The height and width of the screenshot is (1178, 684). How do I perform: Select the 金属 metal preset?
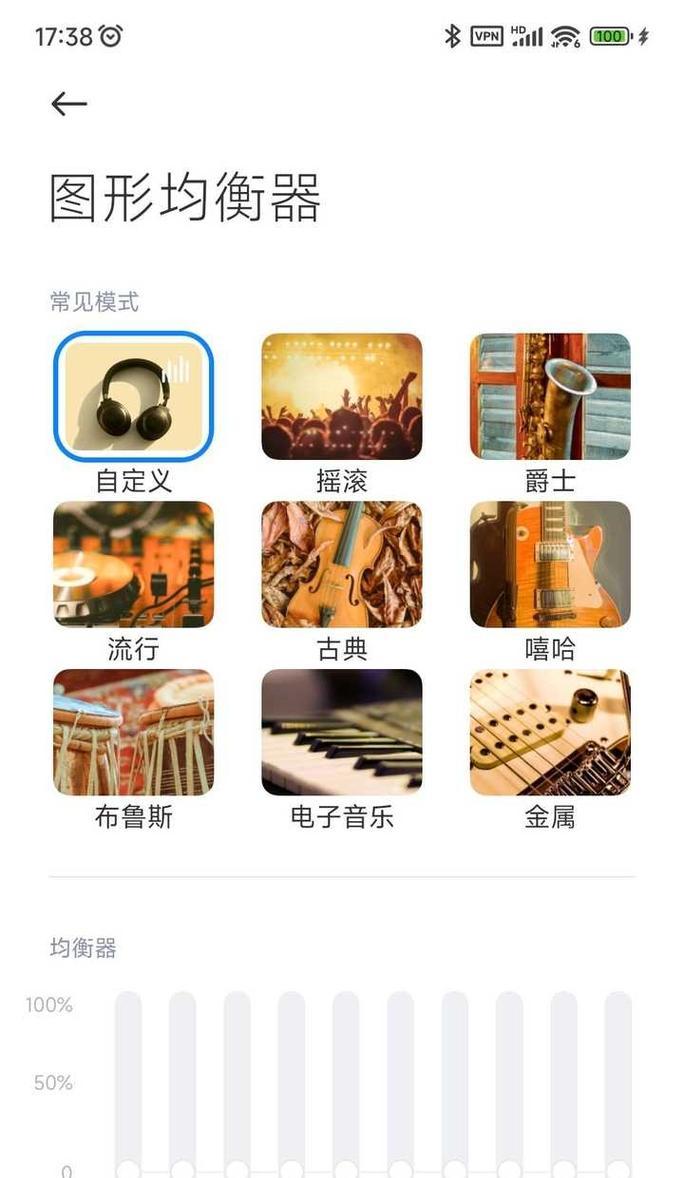tap(550, 732)
